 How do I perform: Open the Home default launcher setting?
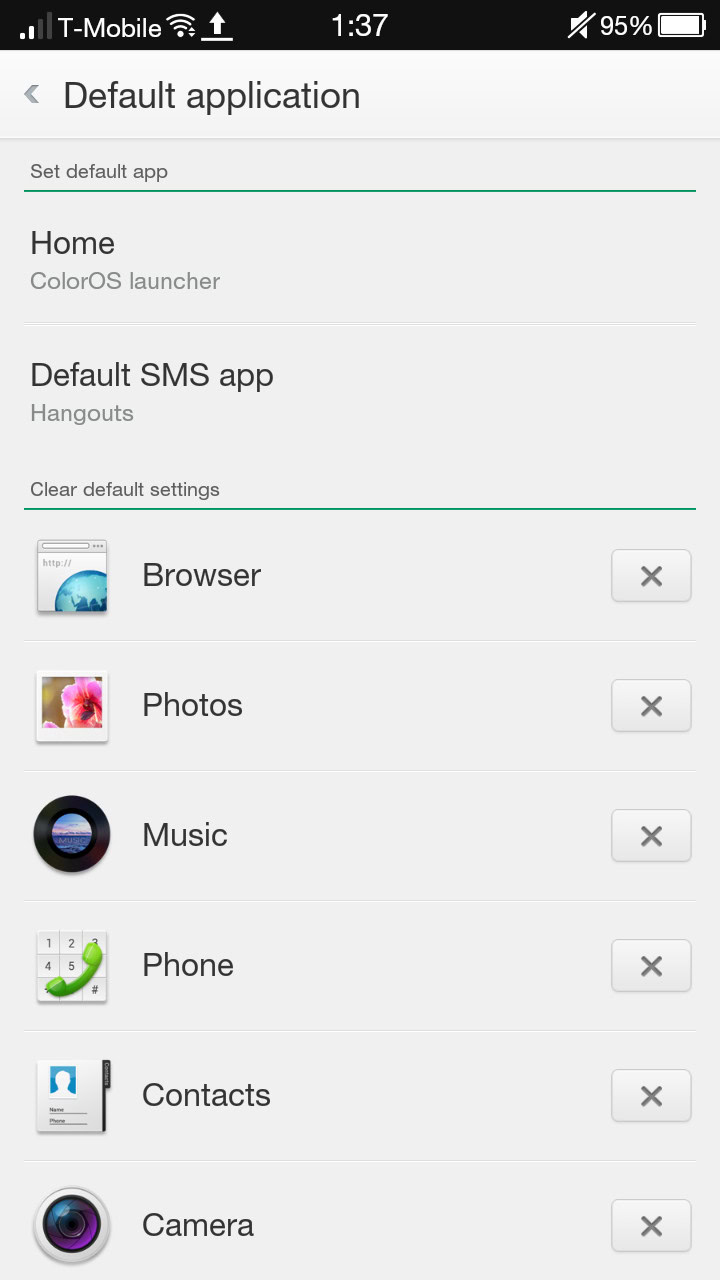coord(360,260)
